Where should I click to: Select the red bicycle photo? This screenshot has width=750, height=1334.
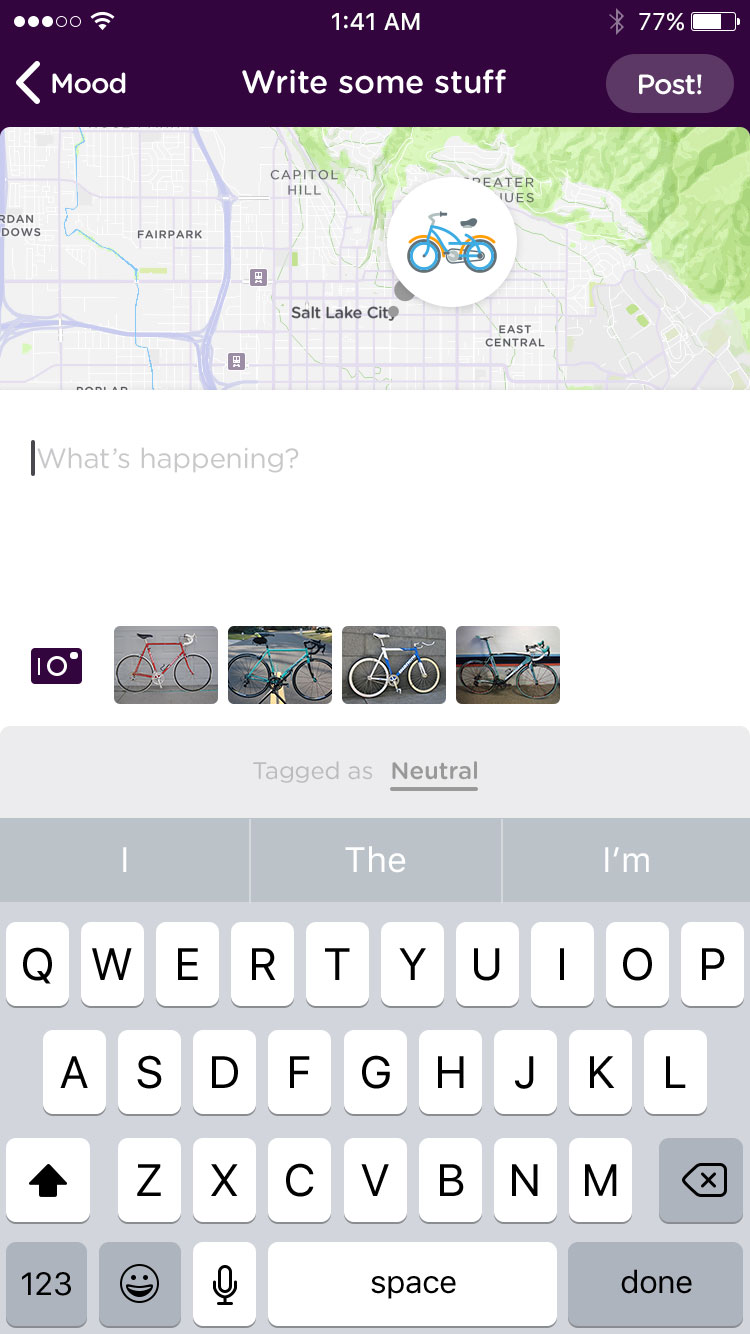click(166, 665)
